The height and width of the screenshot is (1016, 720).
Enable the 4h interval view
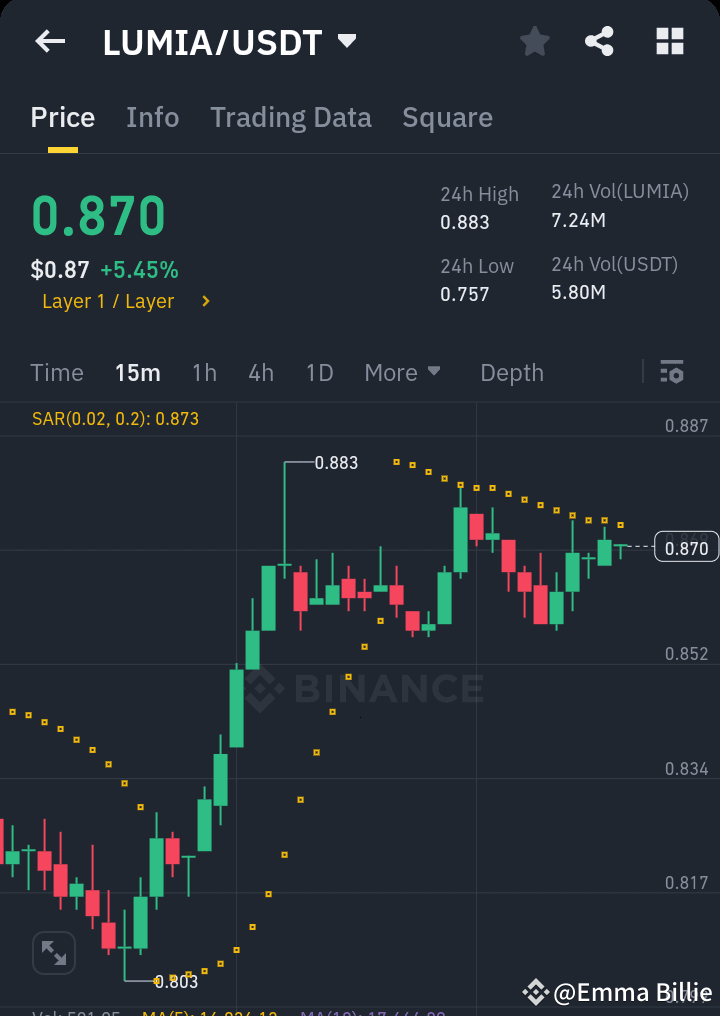260,372
